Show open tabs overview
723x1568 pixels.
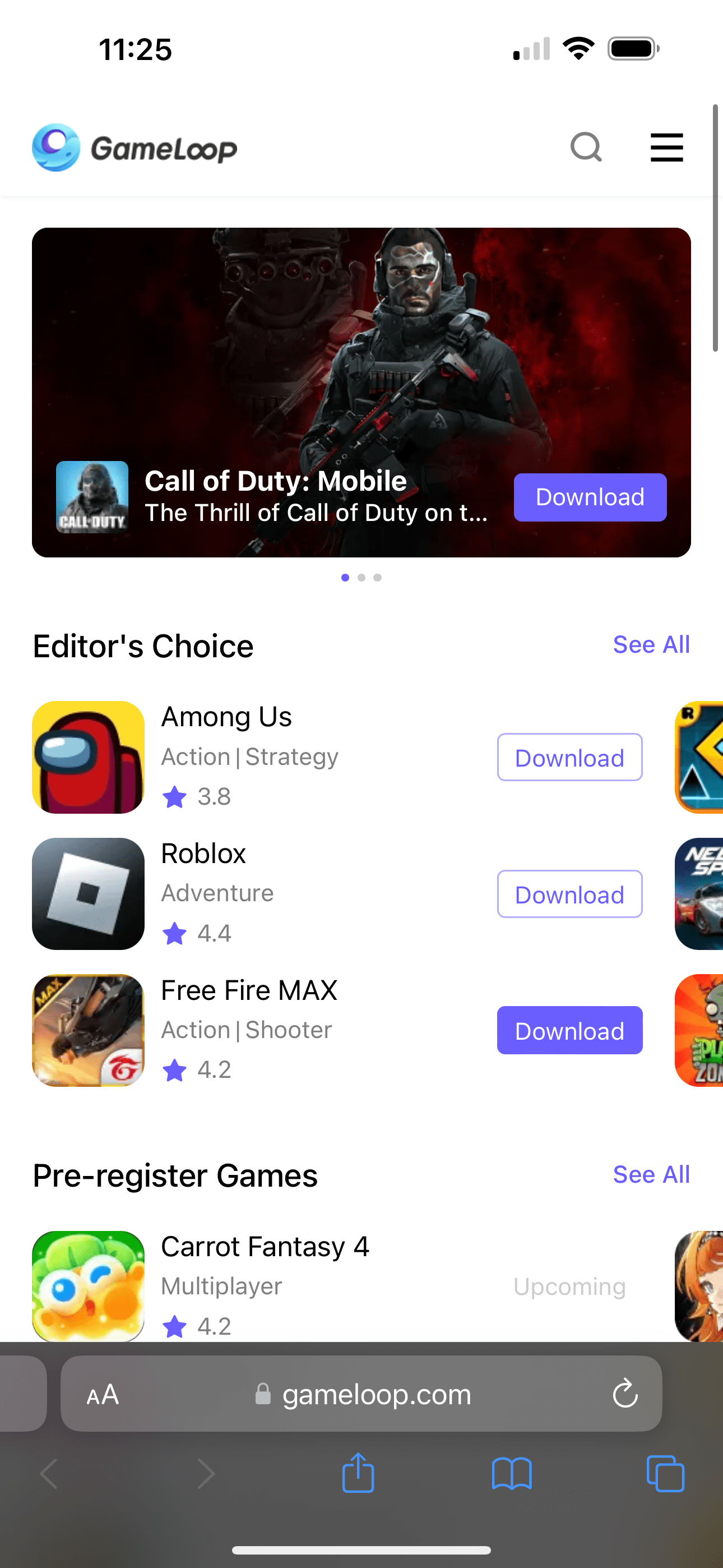coord(665,1474)
